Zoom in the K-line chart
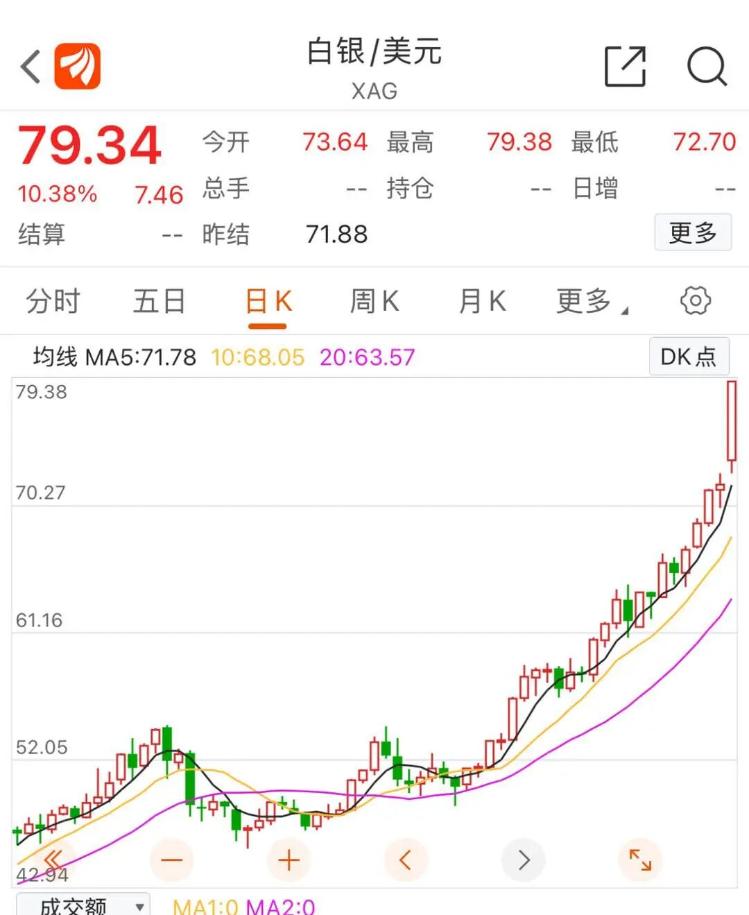 [x=289, y=859]
